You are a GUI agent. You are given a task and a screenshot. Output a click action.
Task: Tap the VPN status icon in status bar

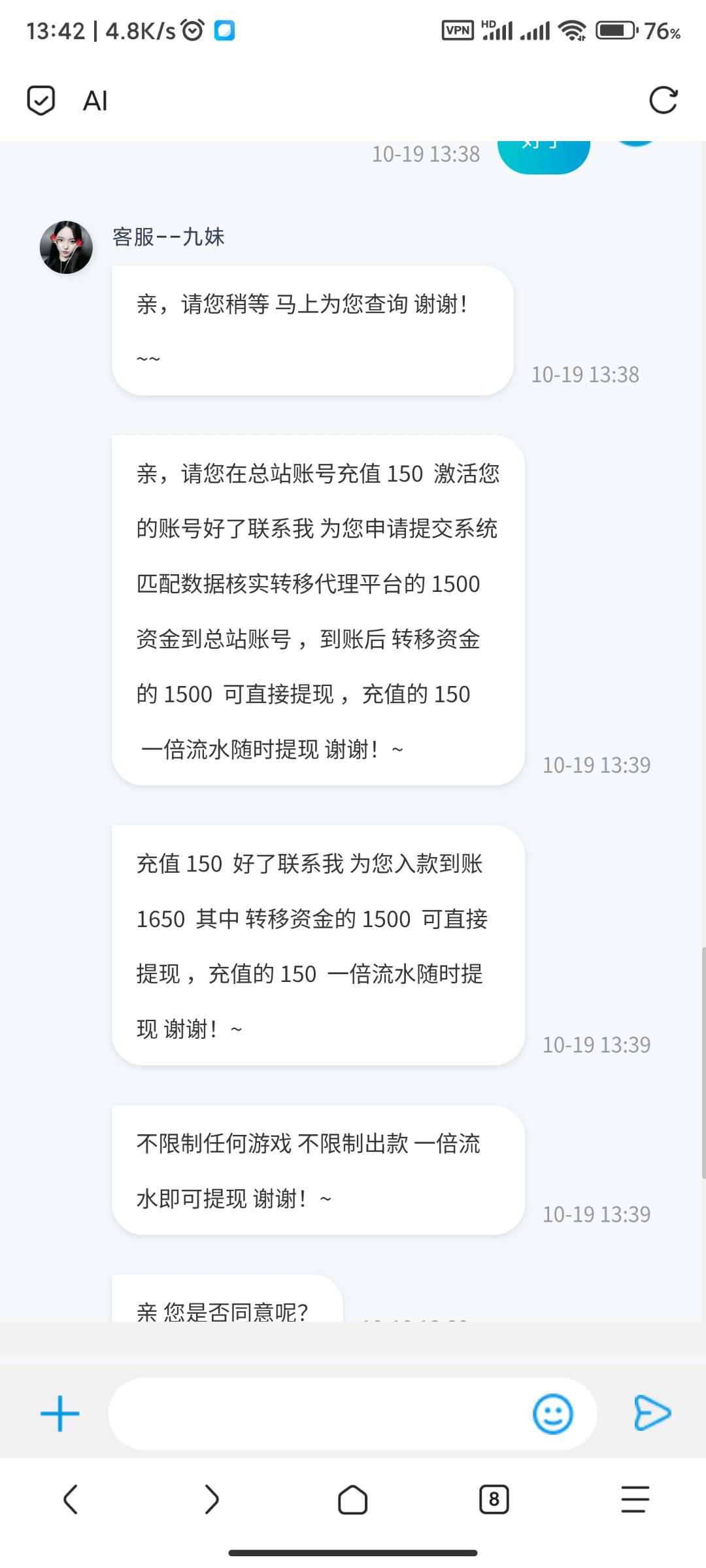tap(458, 30)
